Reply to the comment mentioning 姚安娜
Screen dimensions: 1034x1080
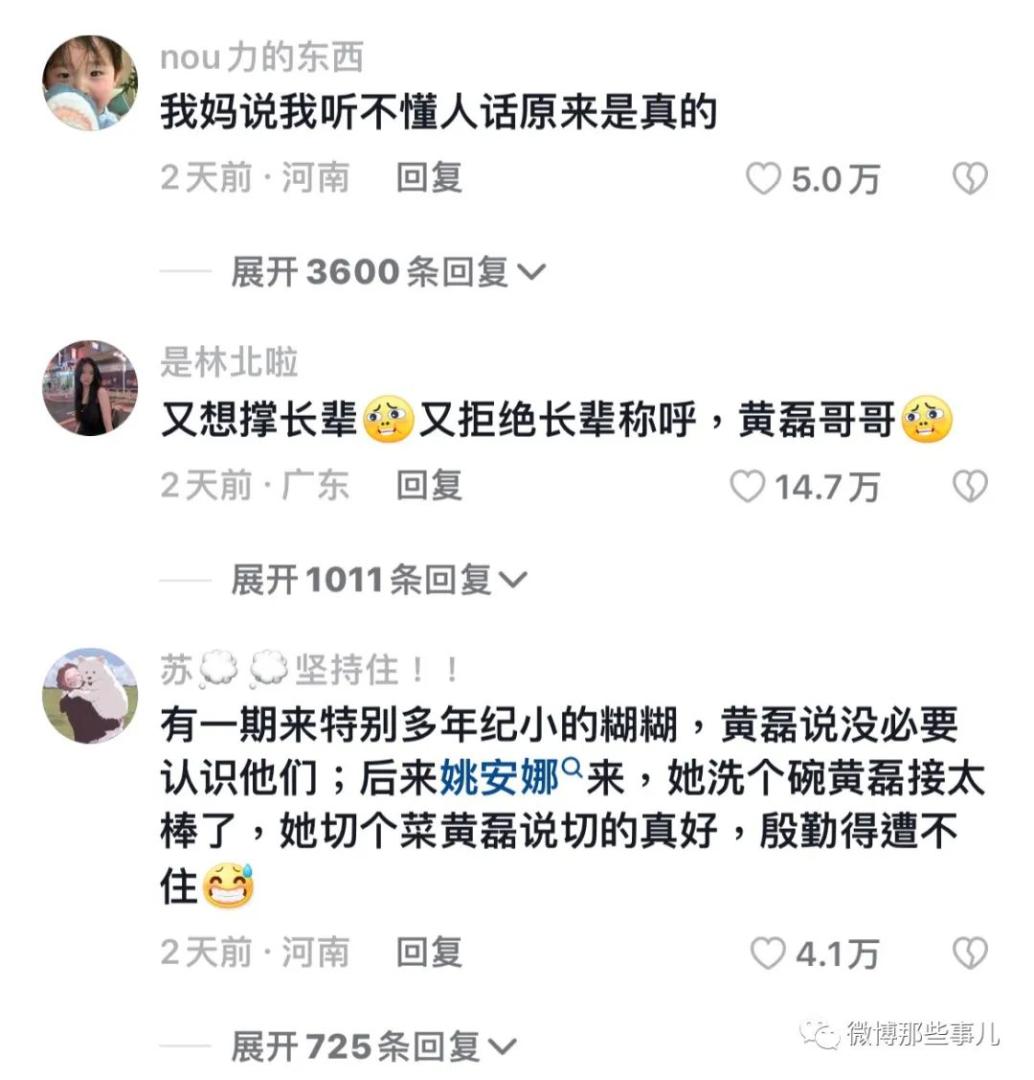(429, 953)
